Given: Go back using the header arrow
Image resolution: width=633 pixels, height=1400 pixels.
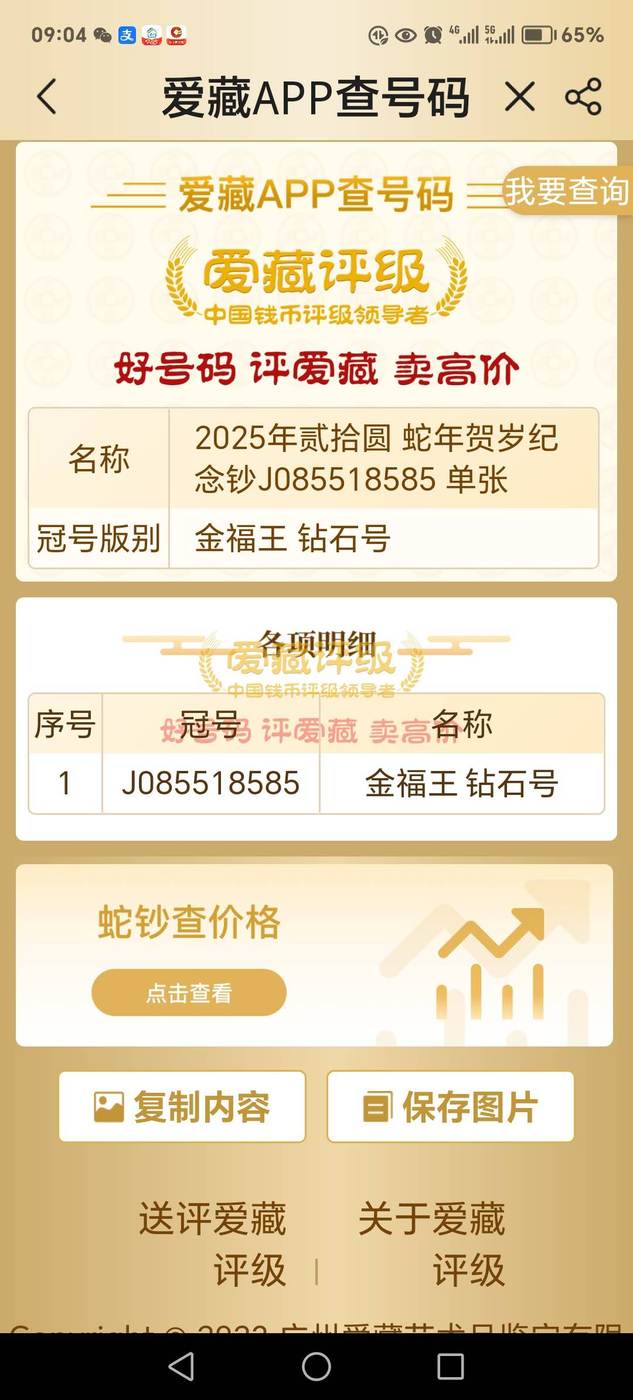Looking at the screenshot, I should 47,97.
